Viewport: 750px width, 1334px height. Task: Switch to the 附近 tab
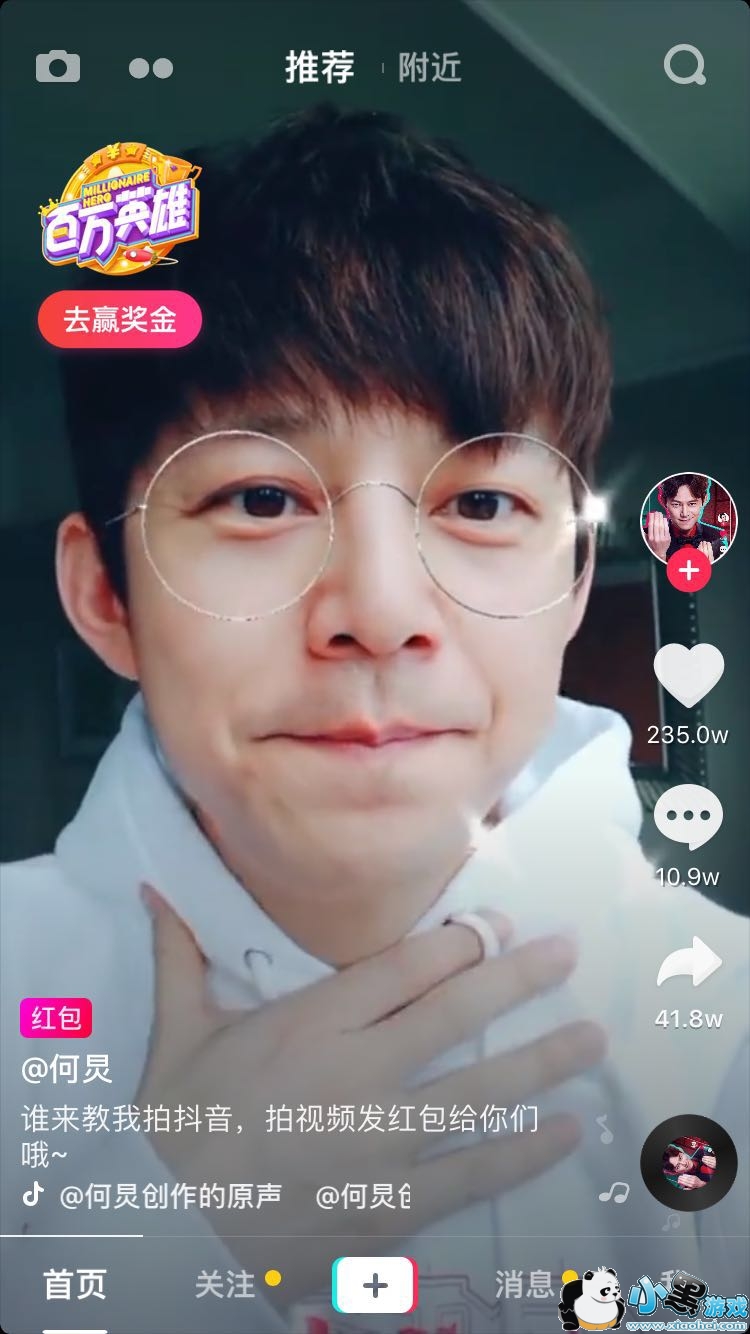tap(429, 68)
